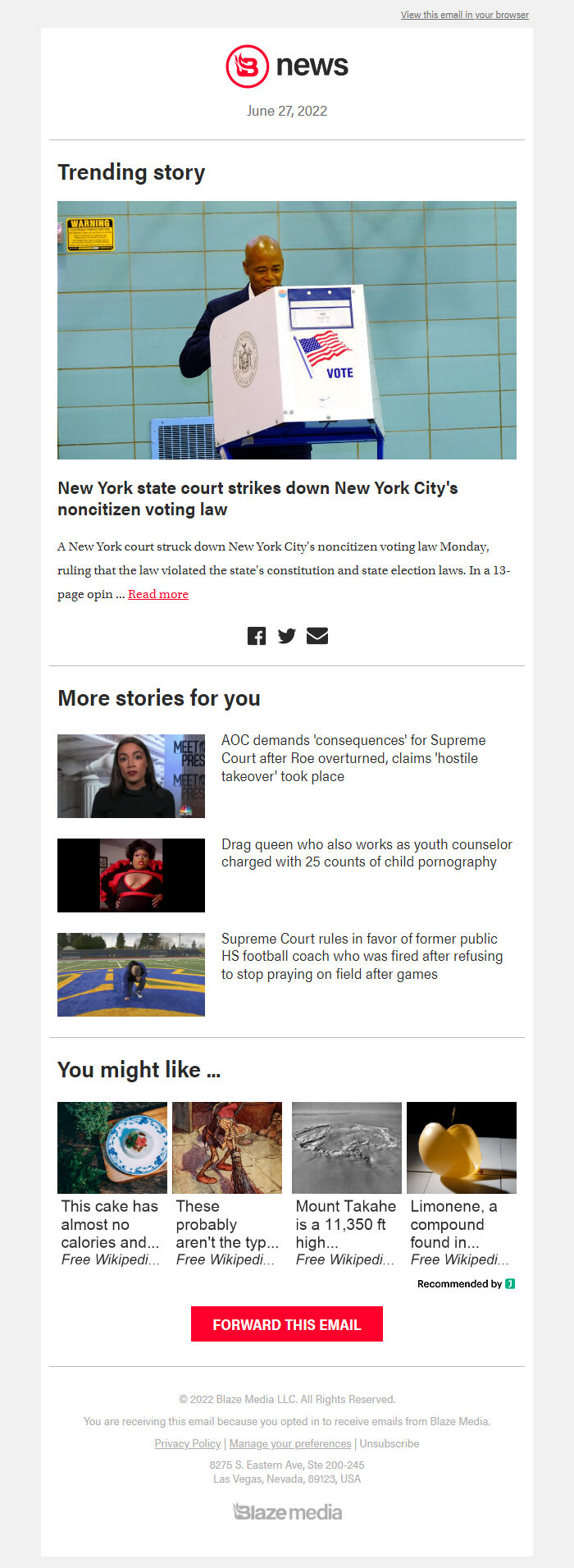Share the trending story on Twitter
This screenshot has height=1568, width=574.
pyautogui.click(x=286, y=636)
